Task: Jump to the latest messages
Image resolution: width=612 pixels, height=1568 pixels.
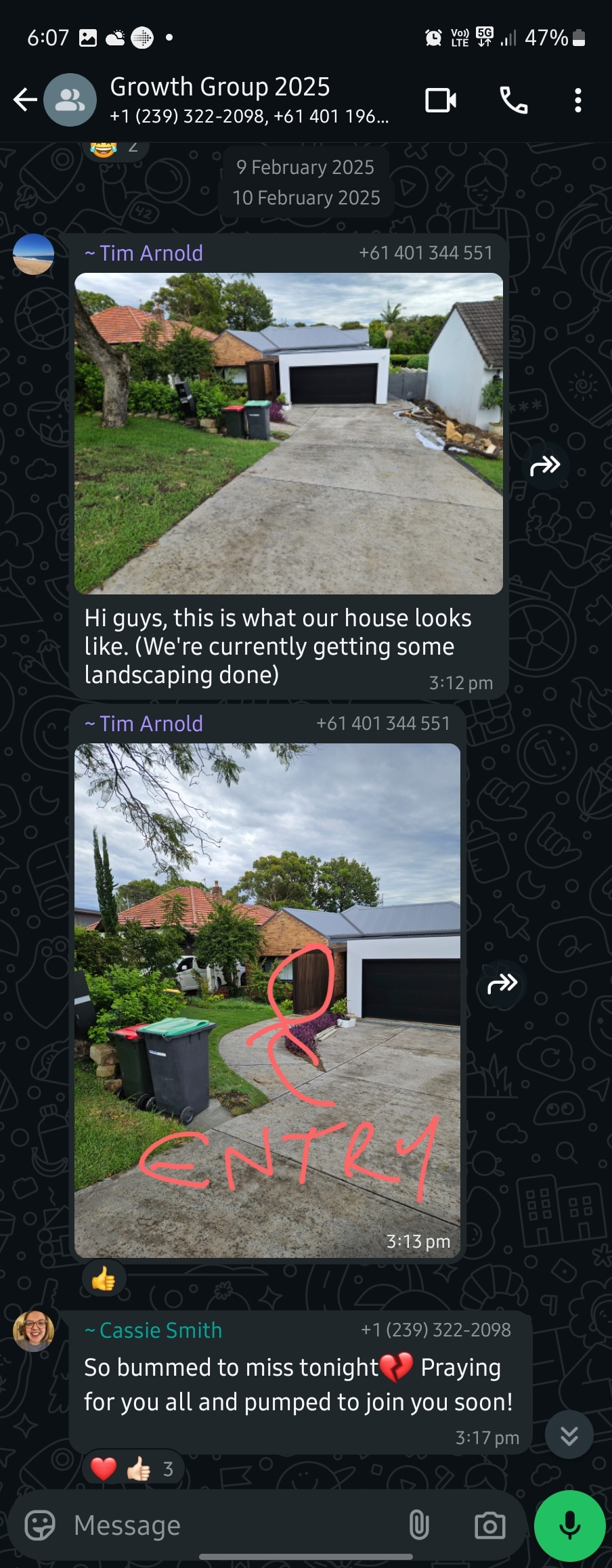Action: (569, 1434)
